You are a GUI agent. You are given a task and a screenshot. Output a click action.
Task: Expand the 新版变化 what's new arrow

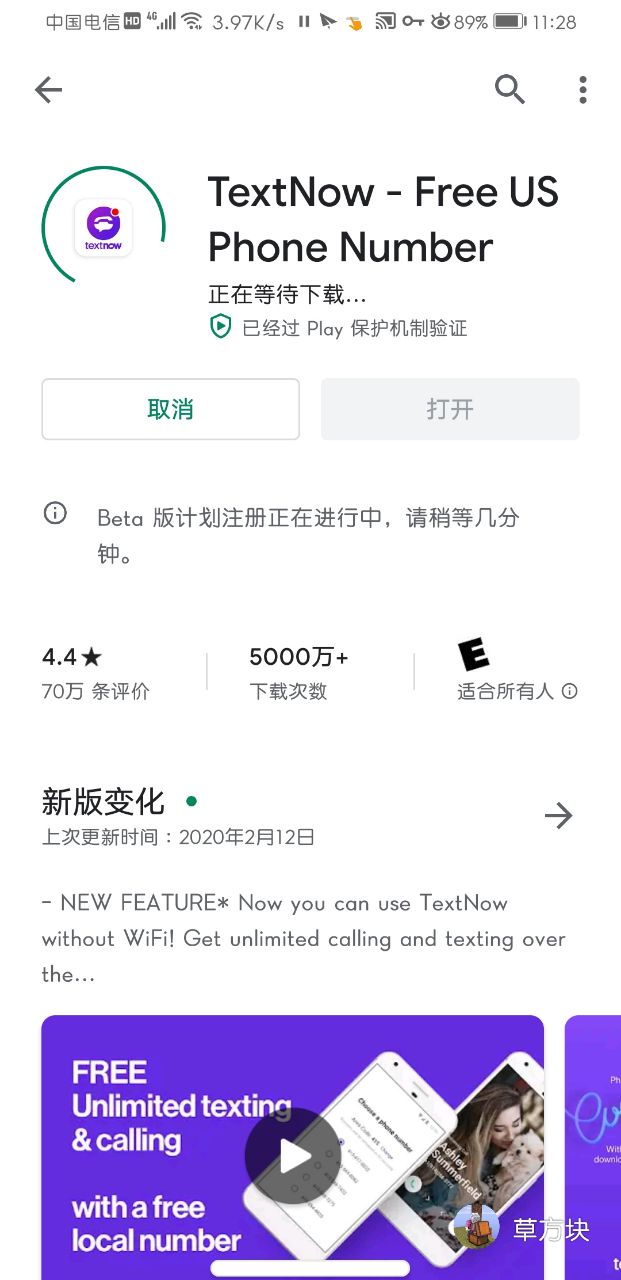558,816
